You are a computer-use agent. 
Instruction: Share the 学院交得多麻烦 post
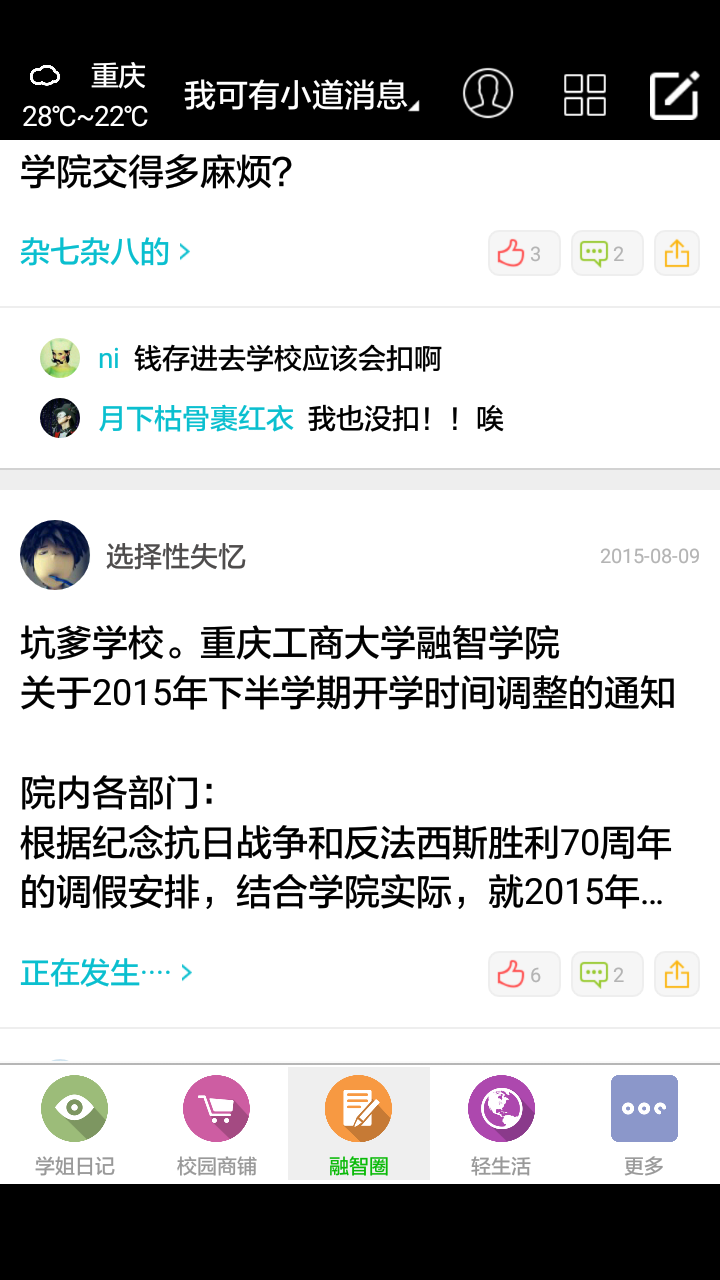click(x=677, y=253)
